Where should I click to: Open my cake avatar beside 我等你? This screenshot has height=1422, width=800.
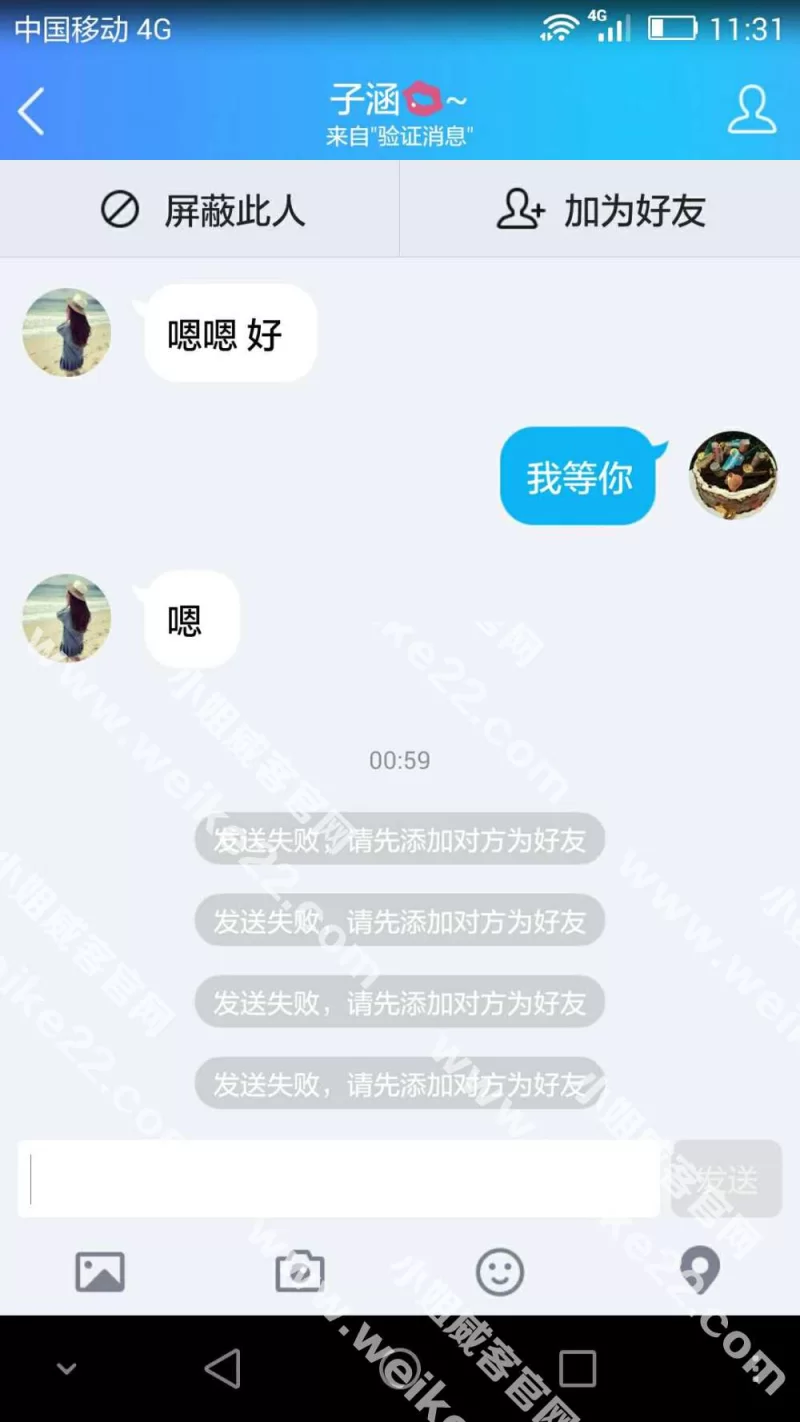[733, 475]
